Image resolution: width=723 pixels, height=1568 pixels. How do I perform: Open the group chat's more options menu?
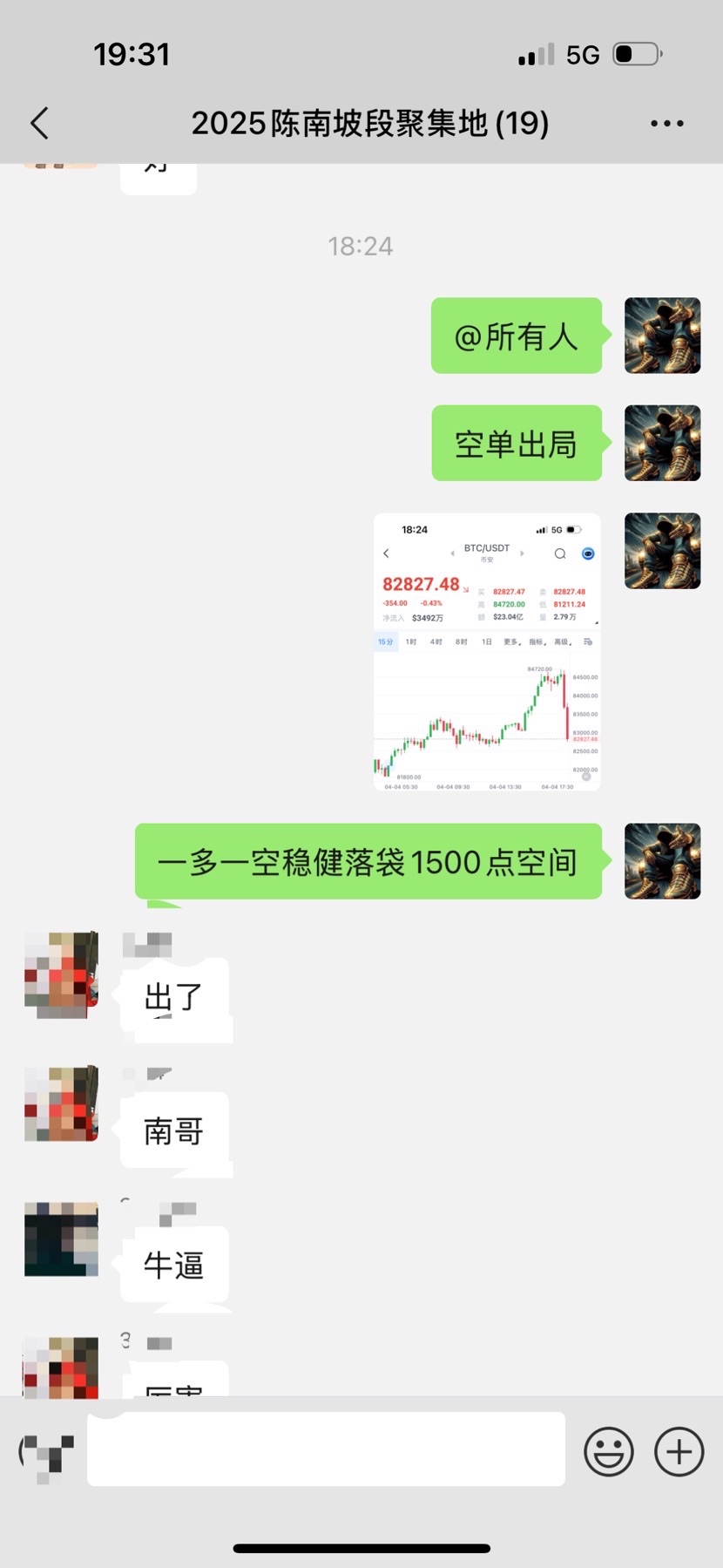coord(666,124)
